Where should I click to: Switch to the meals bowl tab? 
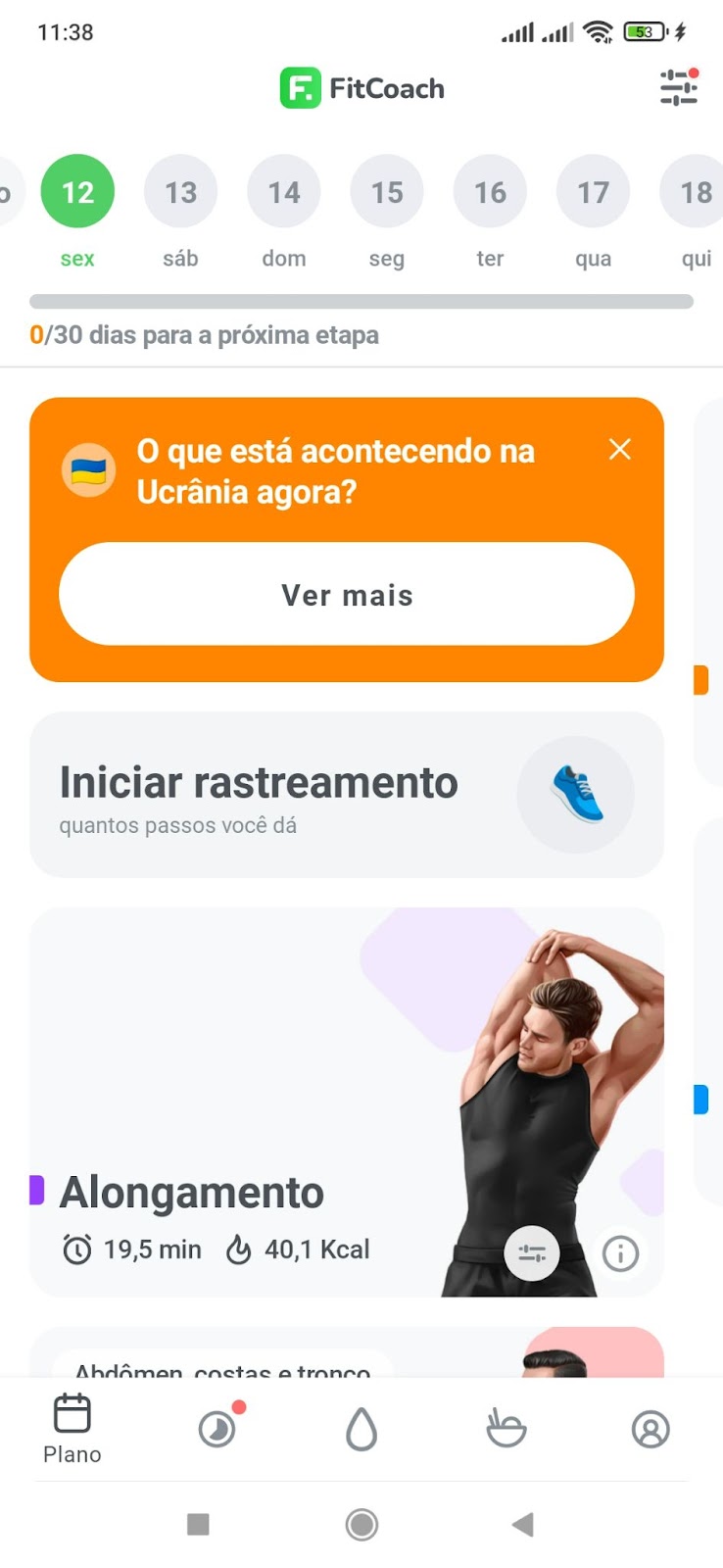coord(506,1429)
